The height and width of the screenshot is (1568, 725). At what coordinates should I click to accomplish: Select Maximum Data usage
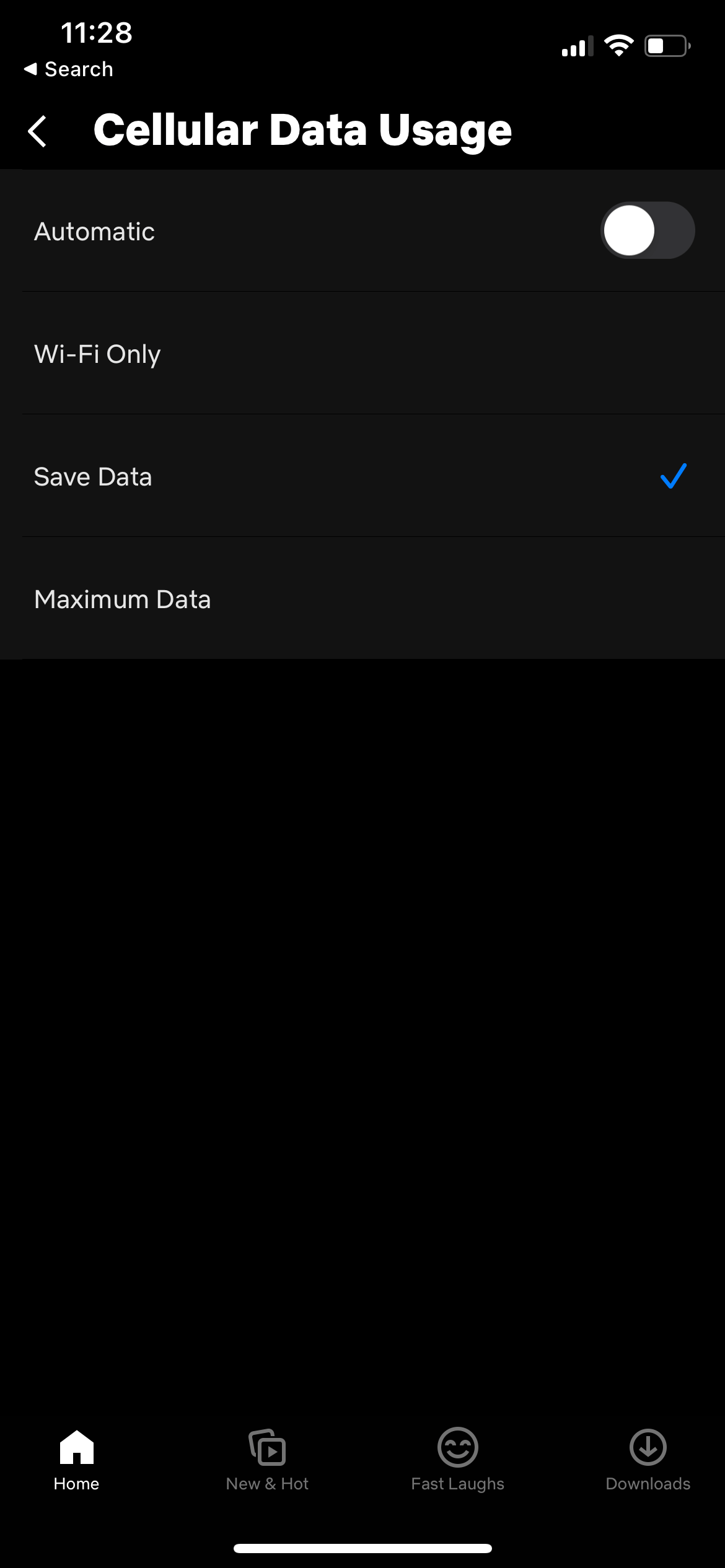tap(362, 599)
